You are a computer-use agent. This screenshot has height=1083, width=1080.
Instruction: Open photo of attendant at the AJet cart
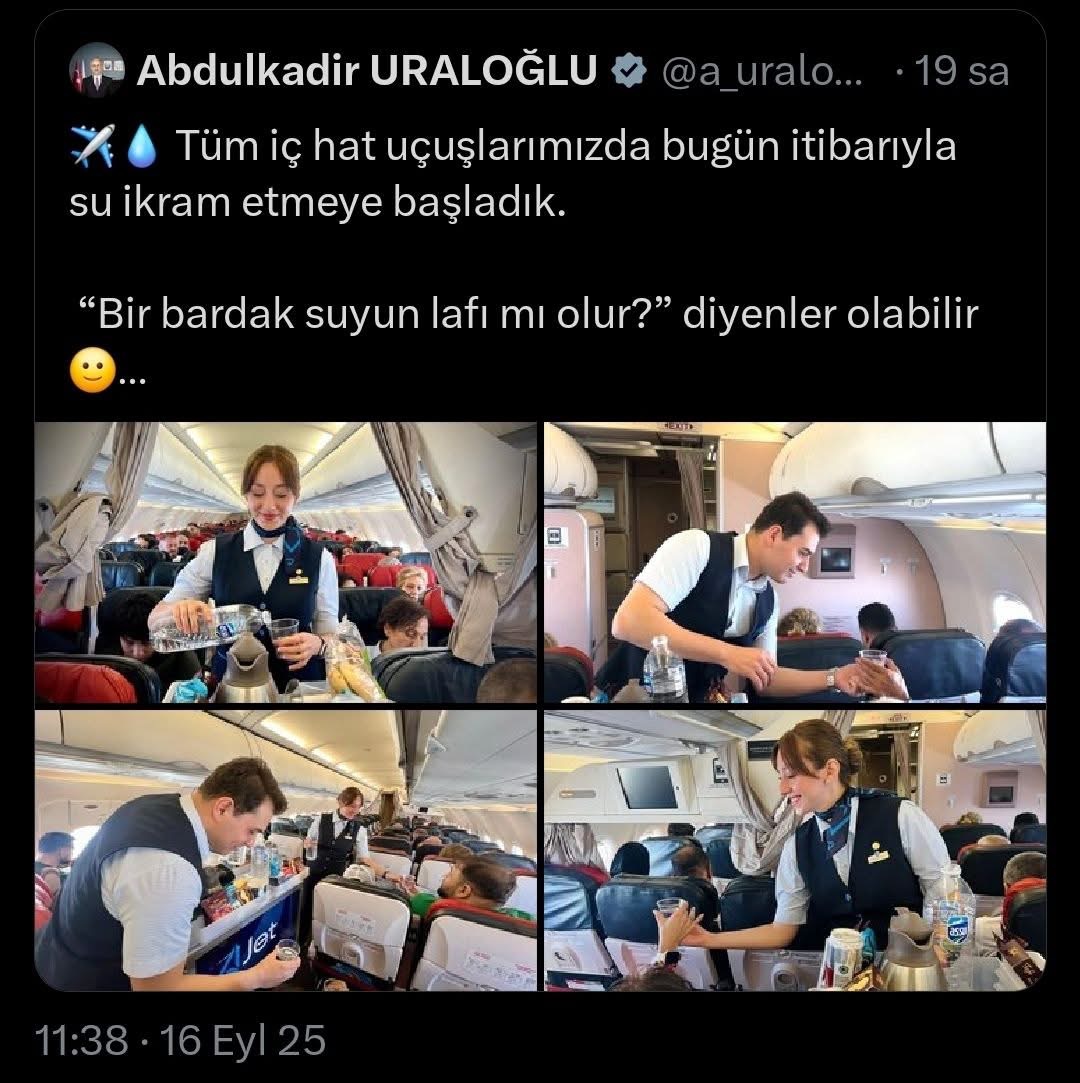pos(286,850)
